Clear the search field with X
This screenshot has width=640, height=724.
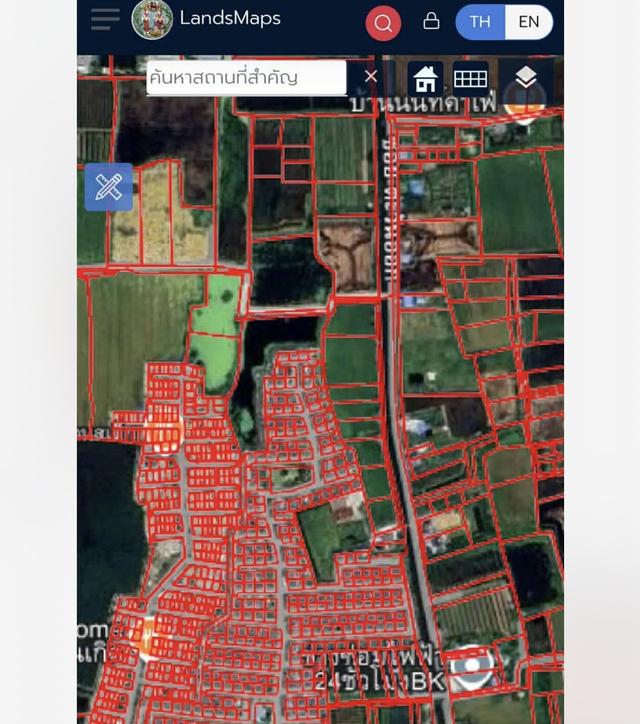(x=371, y=76)
